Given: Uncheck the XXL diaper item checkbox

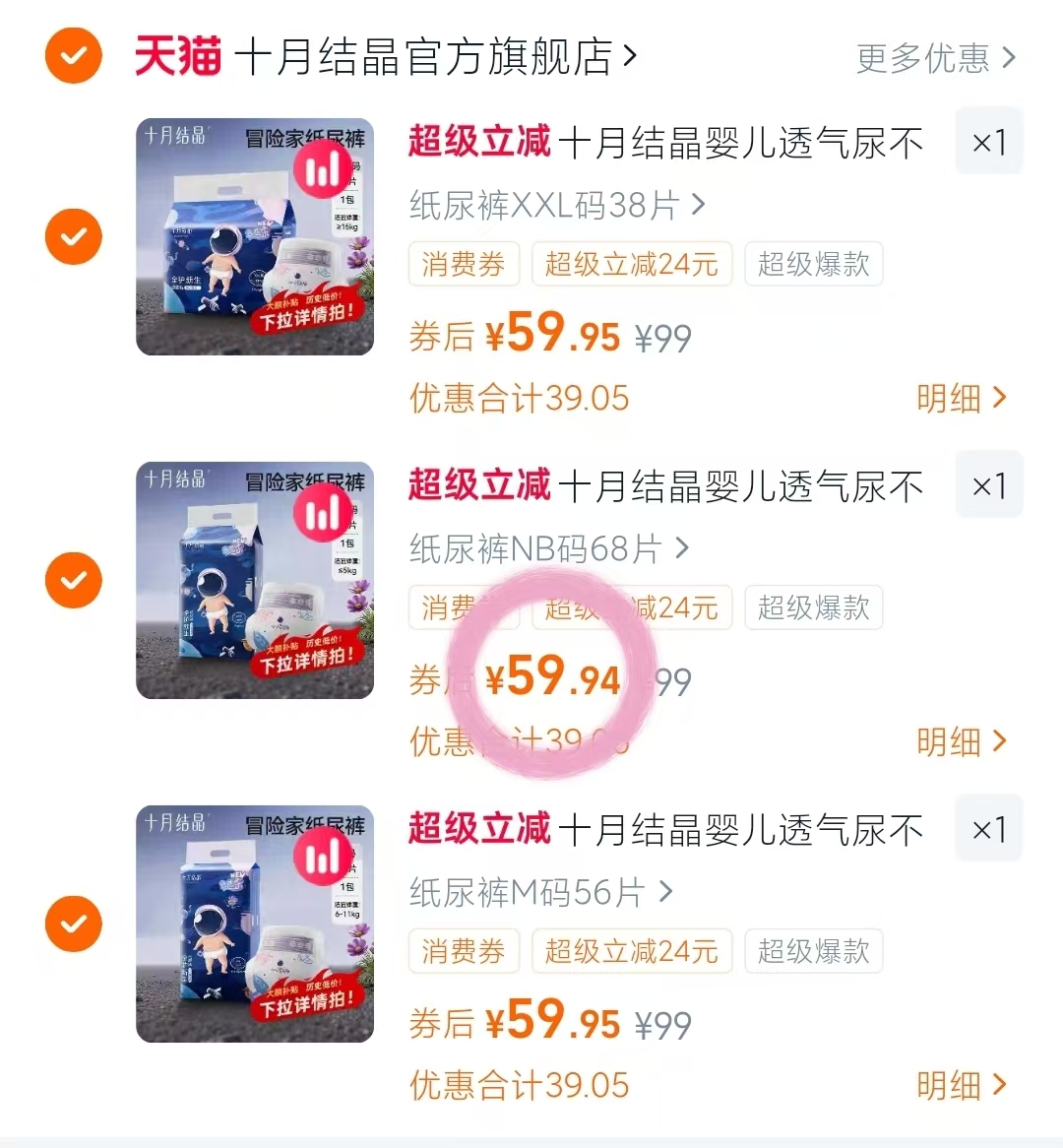Looking at the screenshot, I should [x=73, y=236].
